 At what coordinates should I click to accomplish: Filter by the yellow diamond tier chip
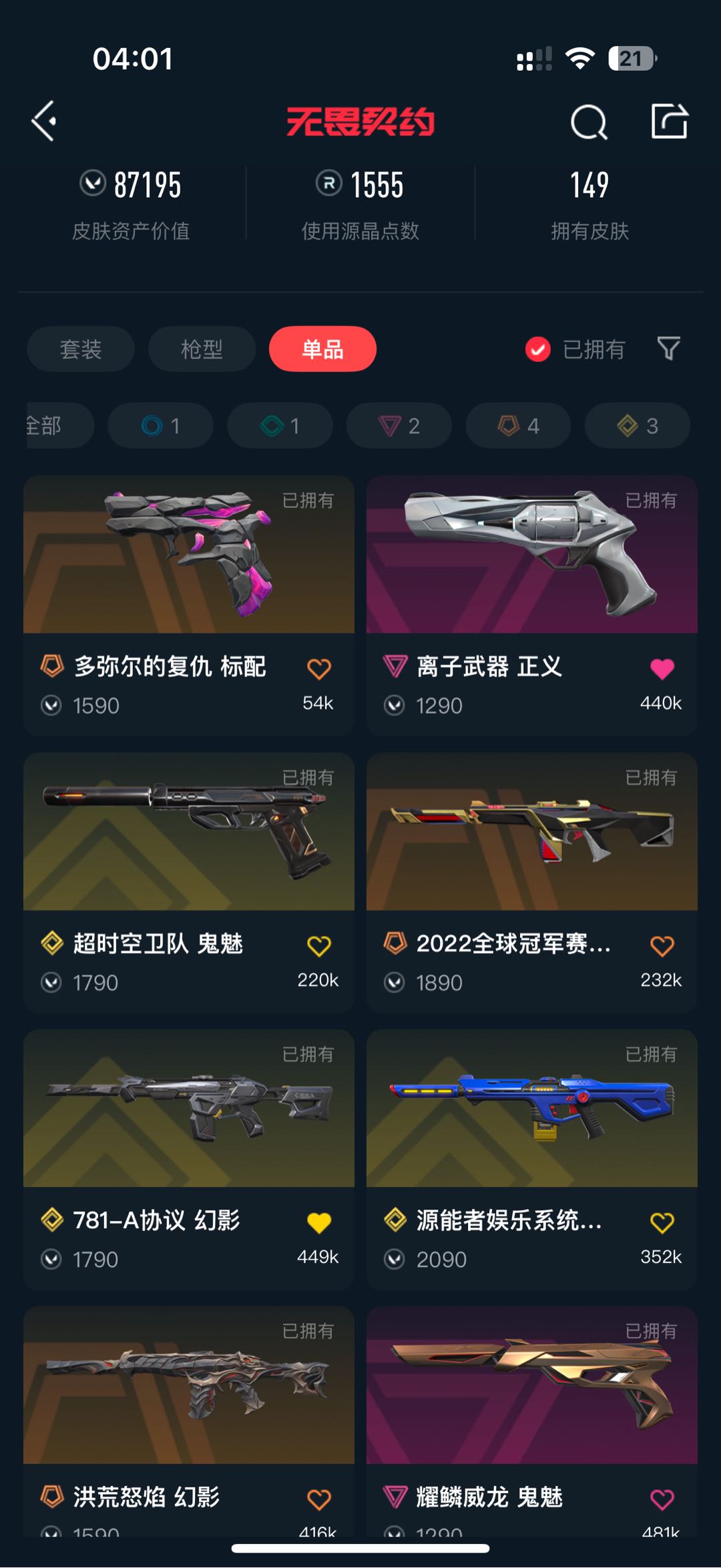(x=638, y=426)
